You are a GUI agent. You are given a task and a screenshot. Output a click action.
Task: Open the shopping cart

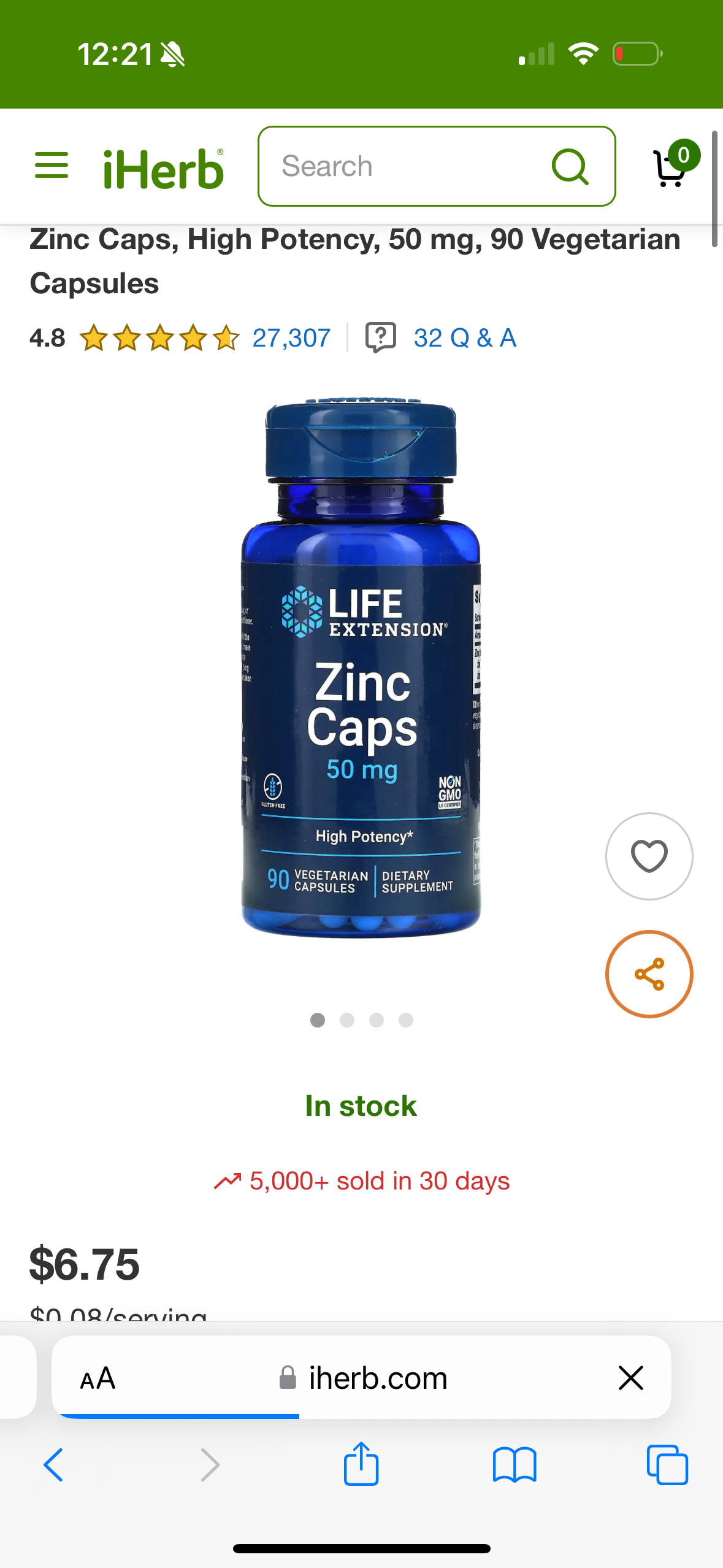click(673, 166)
